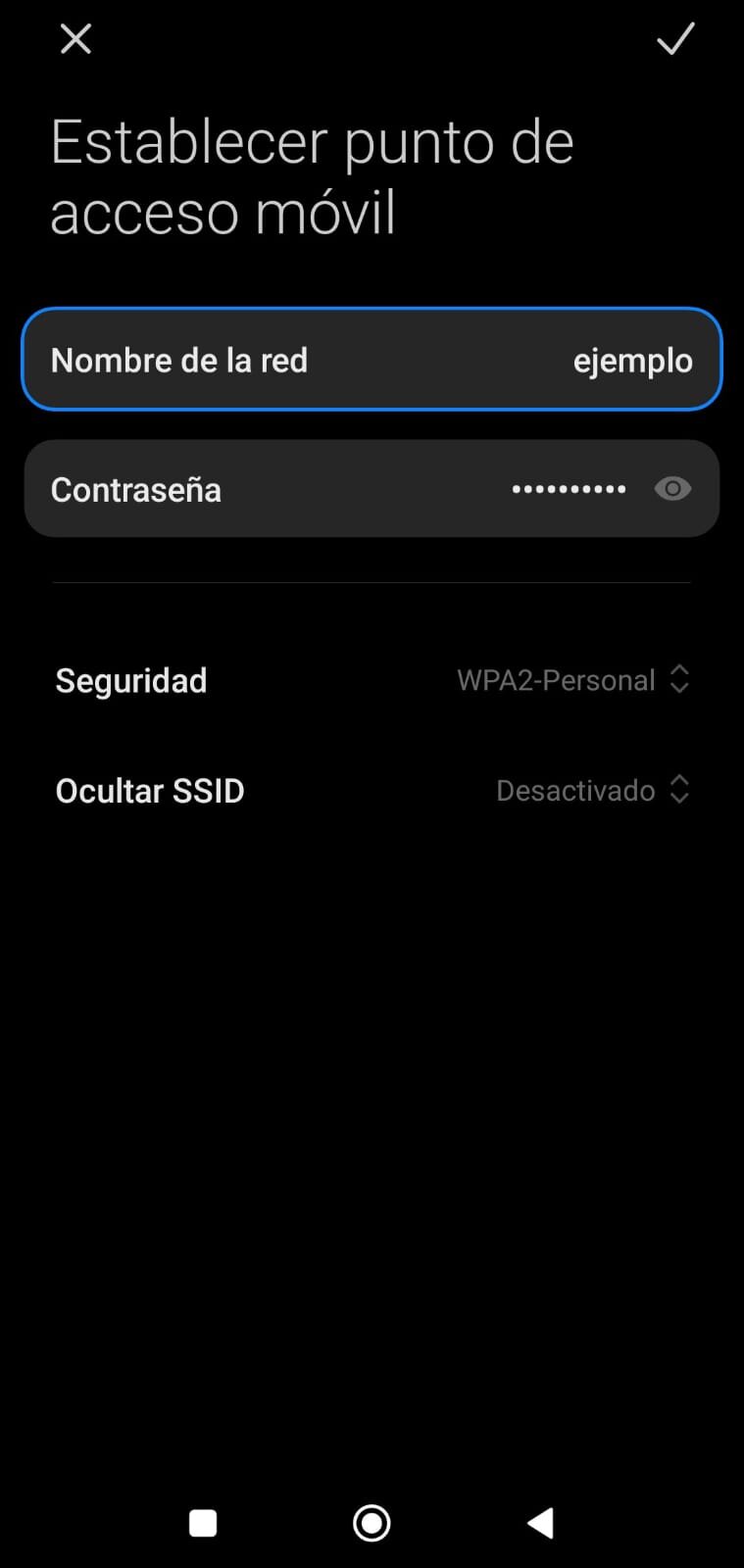Change the Ocultar SSID option
The image size is (744, 1568).
point(372,790)
